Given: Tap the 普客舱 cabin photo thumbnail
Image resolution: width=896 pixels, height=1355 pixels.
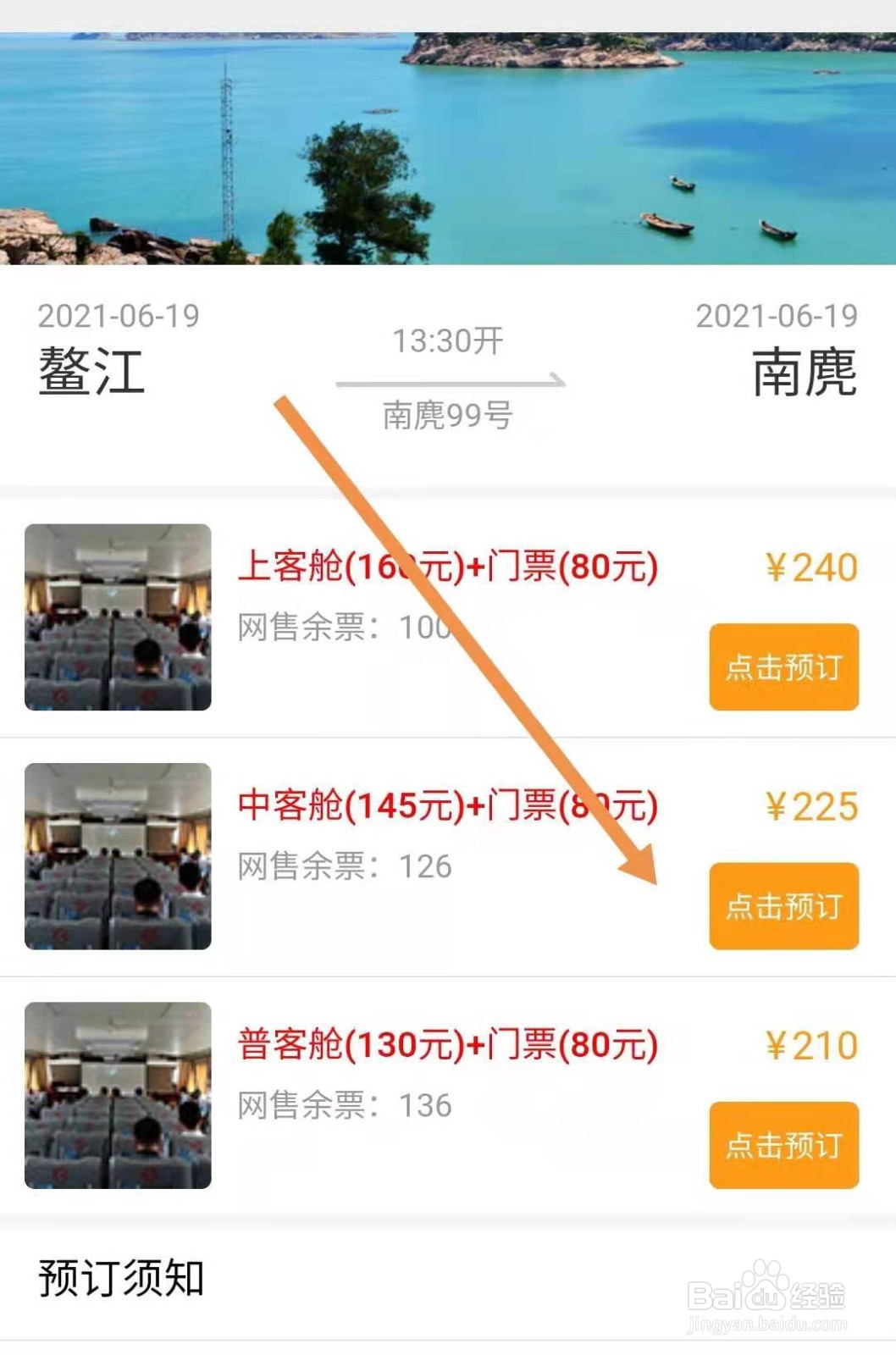Looking at the screenshot, I should [x=117, y=1094].
